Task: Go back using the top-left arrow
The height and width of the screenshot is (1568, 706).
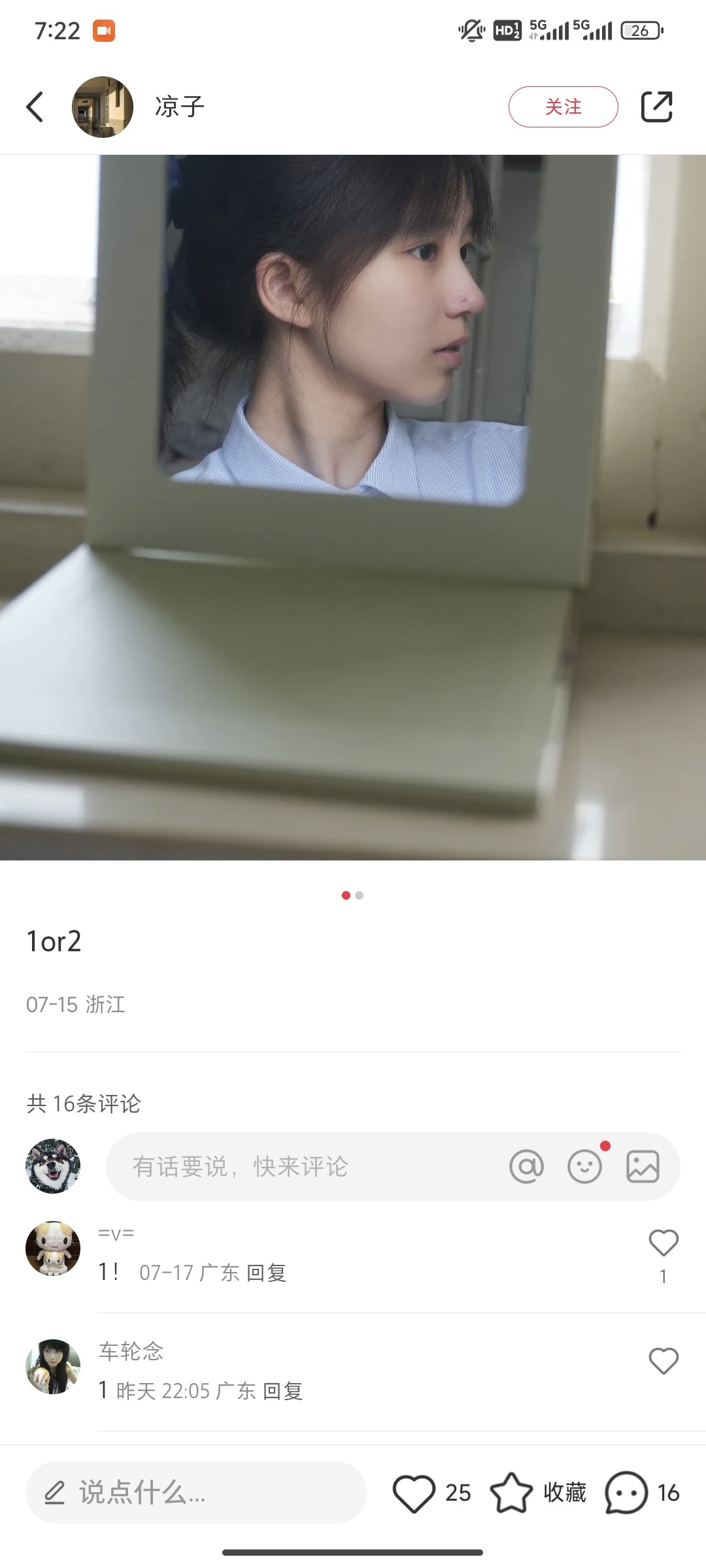Action: (35, 106)
